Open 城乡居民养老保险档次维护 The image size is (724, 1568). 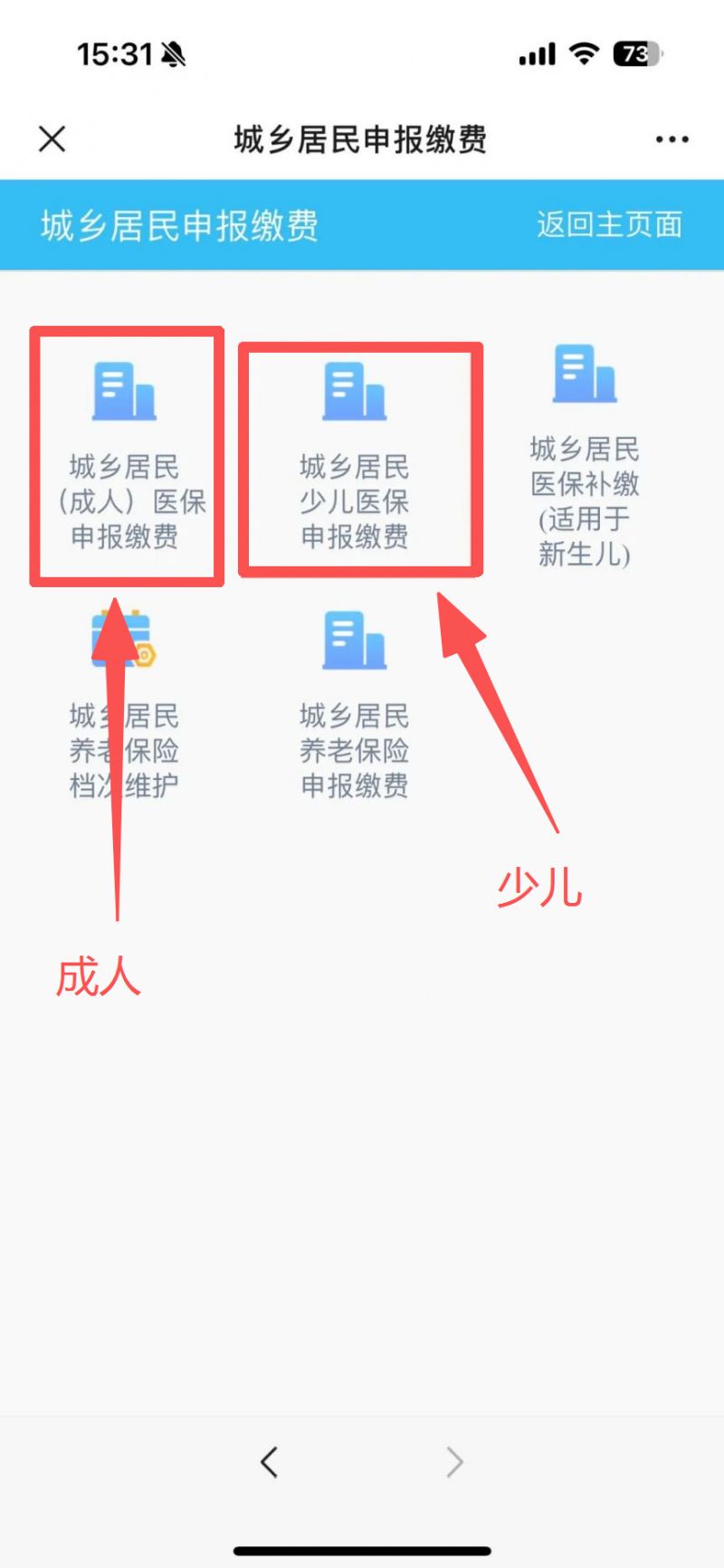[x=125, y=706]
